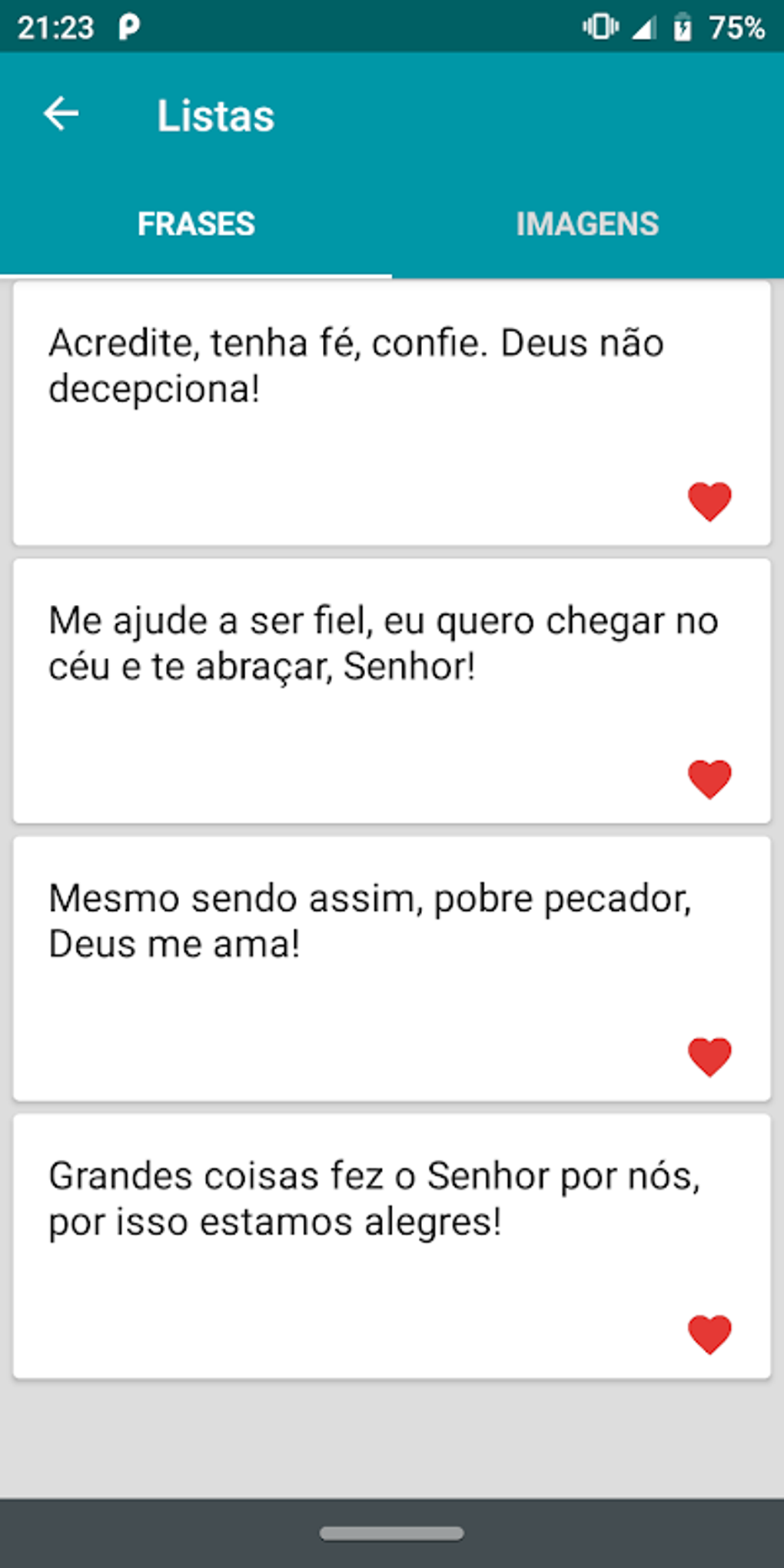Switch to the IMAGENS tab
Viewport: 784px width, 1568px height.
[587, 224]
